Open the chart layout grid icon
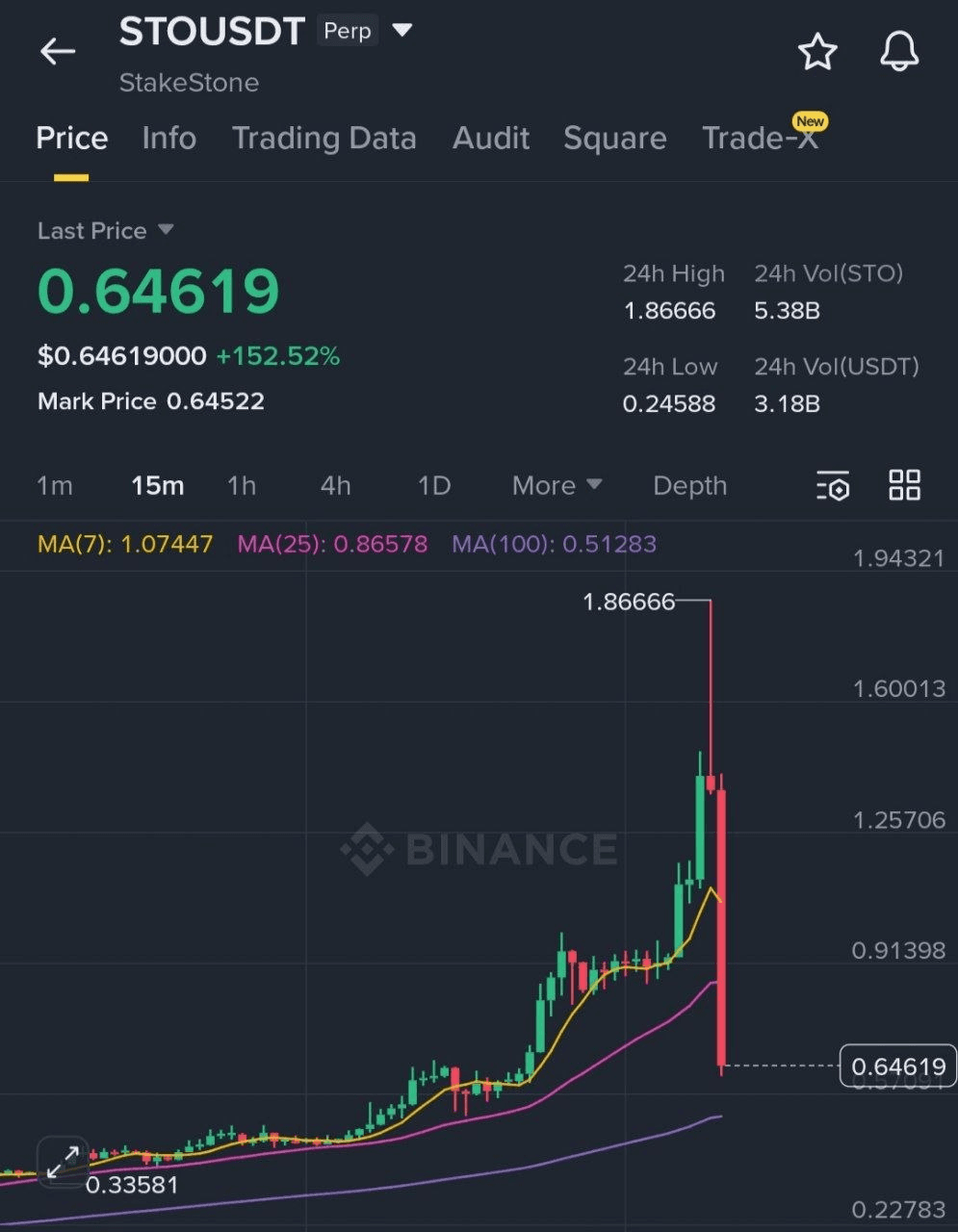958x1232 pixels. click(x=904, y=485)
